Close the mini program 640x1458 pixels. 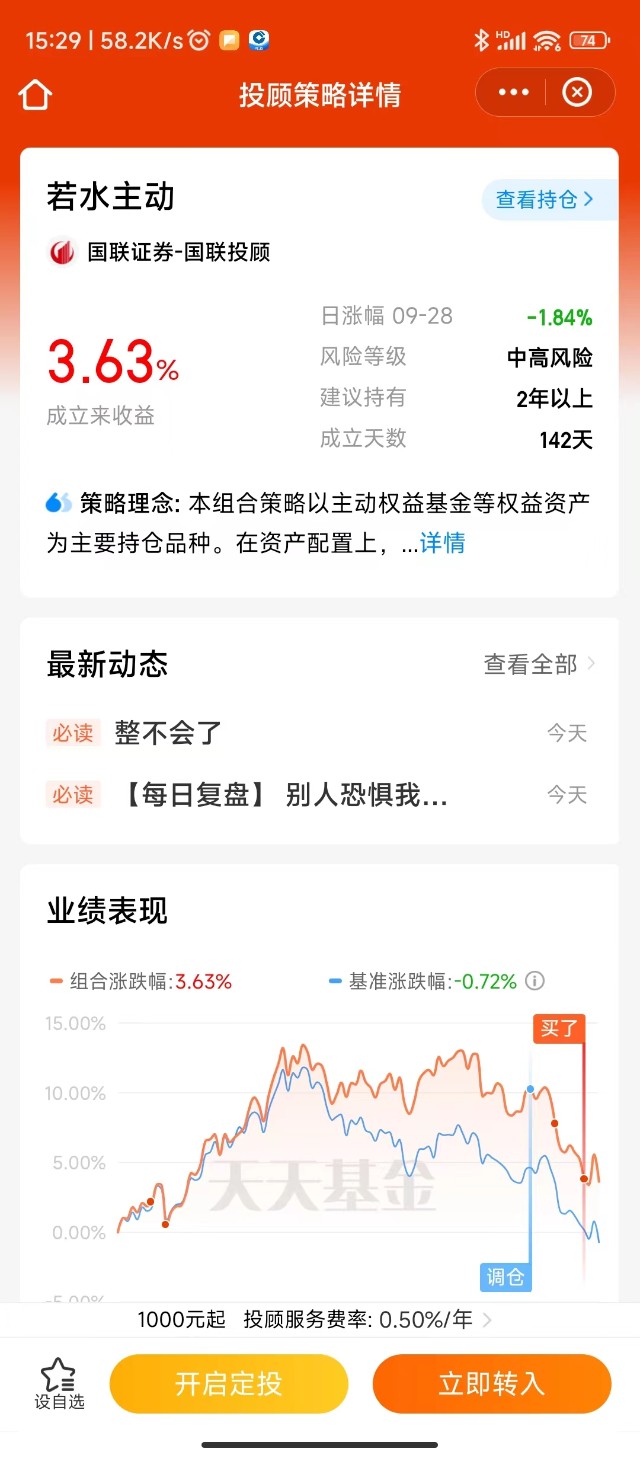[577, 93]
